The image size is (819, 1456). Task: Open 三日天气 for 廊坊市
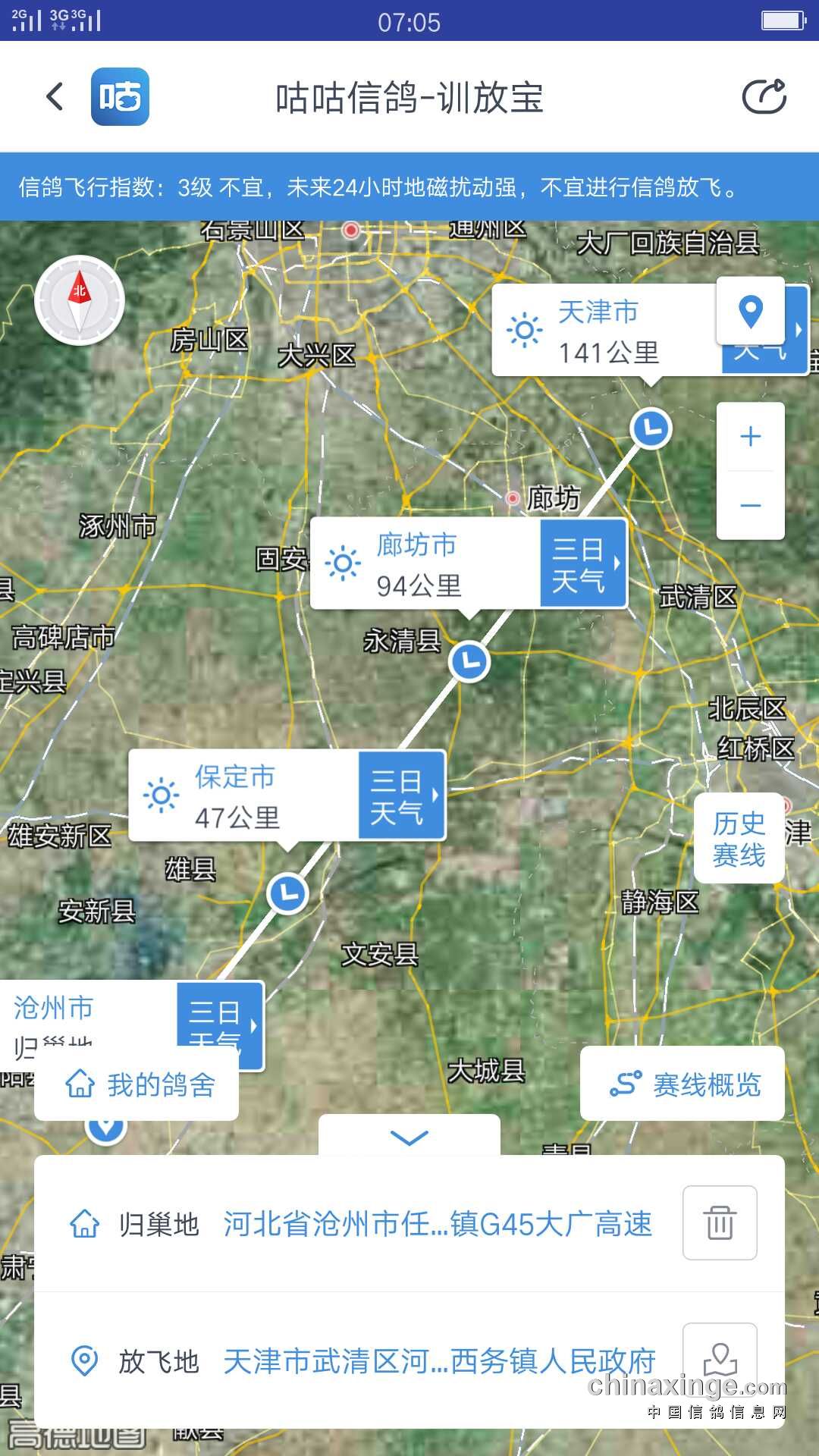point(584,564)
